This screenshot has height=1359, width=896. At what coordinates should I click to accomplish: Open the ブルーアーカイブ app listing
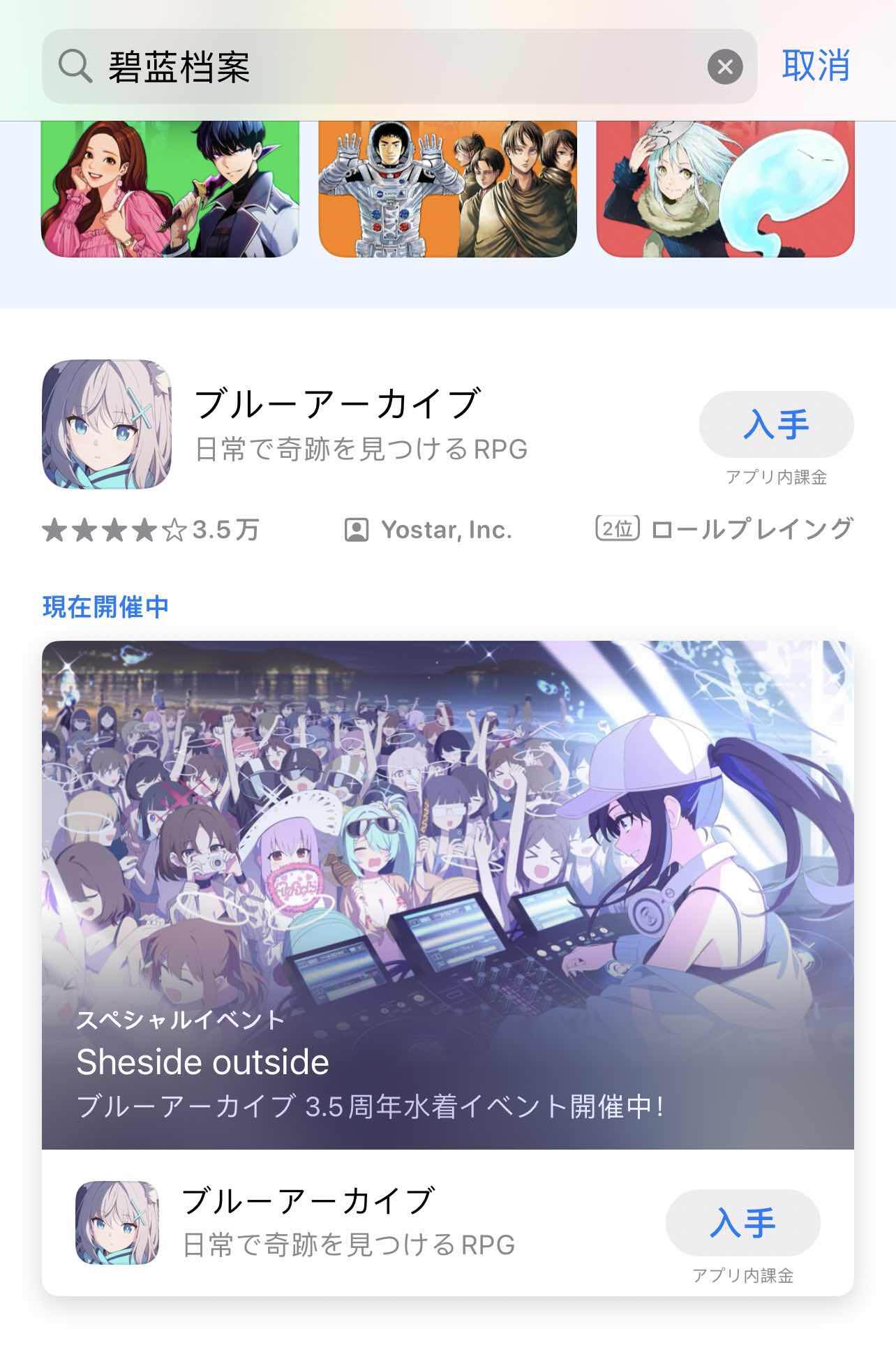click(x=335, y=423)
